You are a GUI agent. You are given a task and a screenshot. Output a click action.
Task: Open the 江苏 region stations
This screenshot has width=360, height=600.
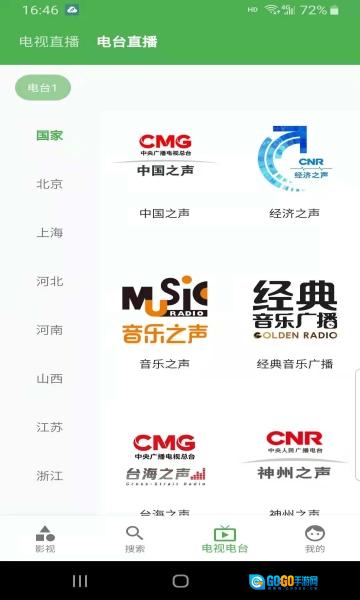pyautogui.click(x=49, y=427)
